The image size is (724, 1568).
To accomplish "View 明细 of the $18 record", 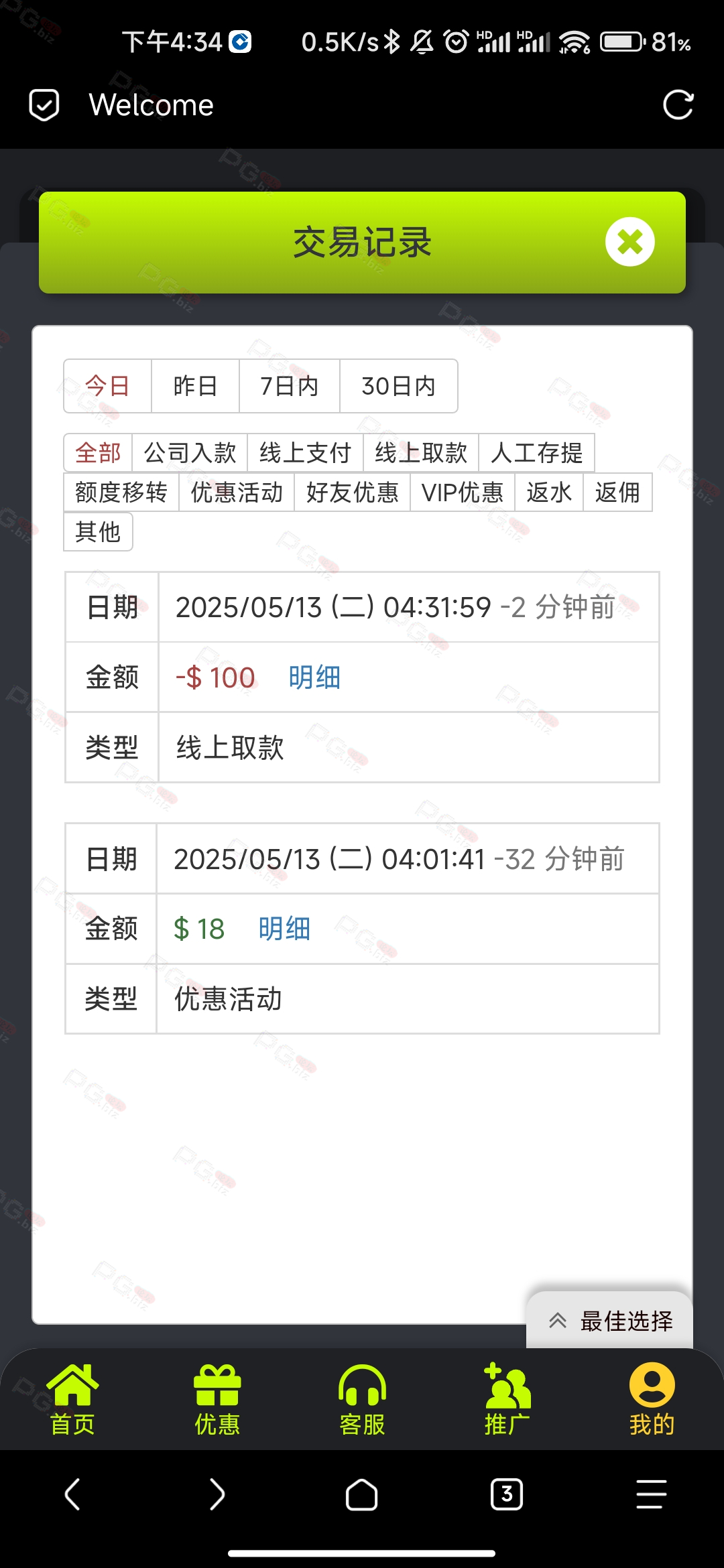I will [x=284, y=929].
